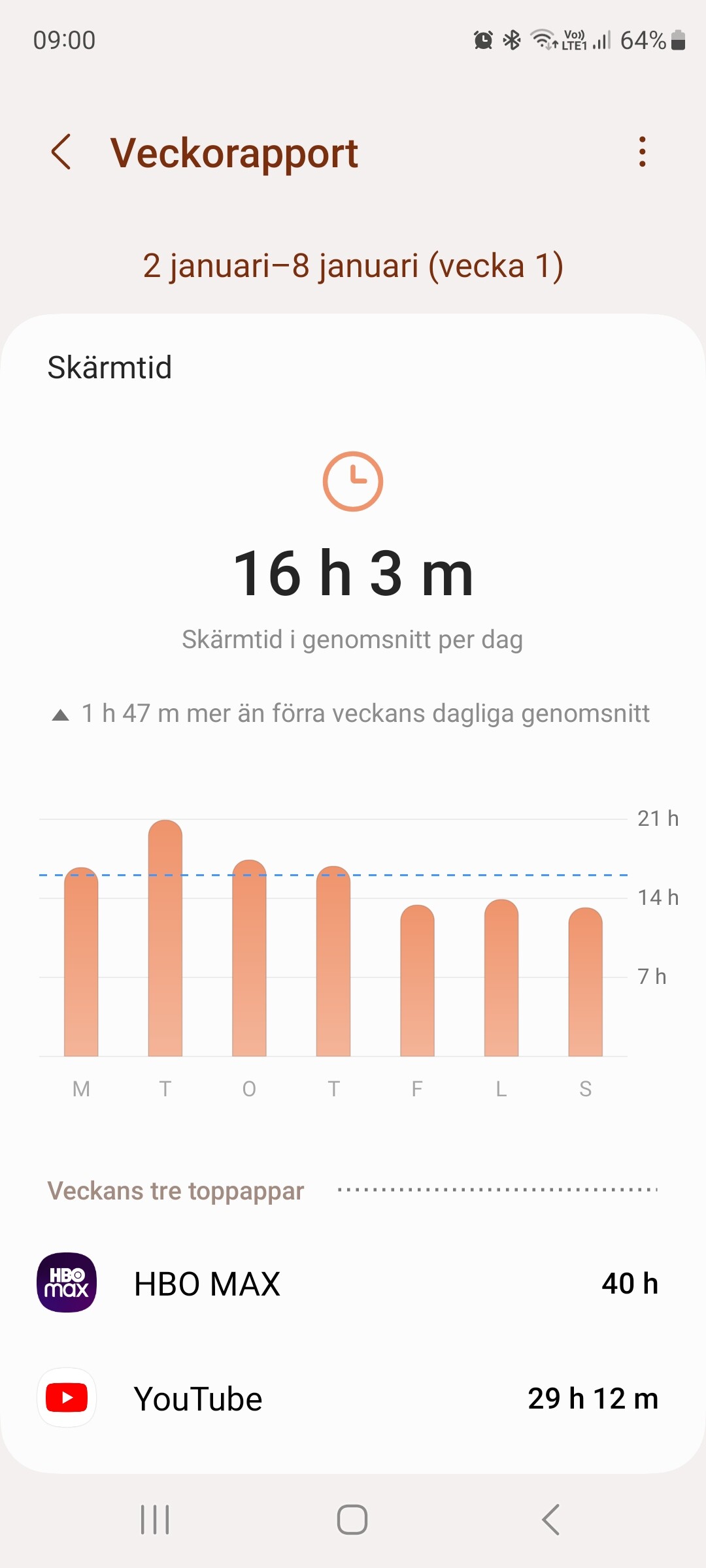Open the three-dot overflow menu
706x1568 pixels.
(x=643, y=152)
